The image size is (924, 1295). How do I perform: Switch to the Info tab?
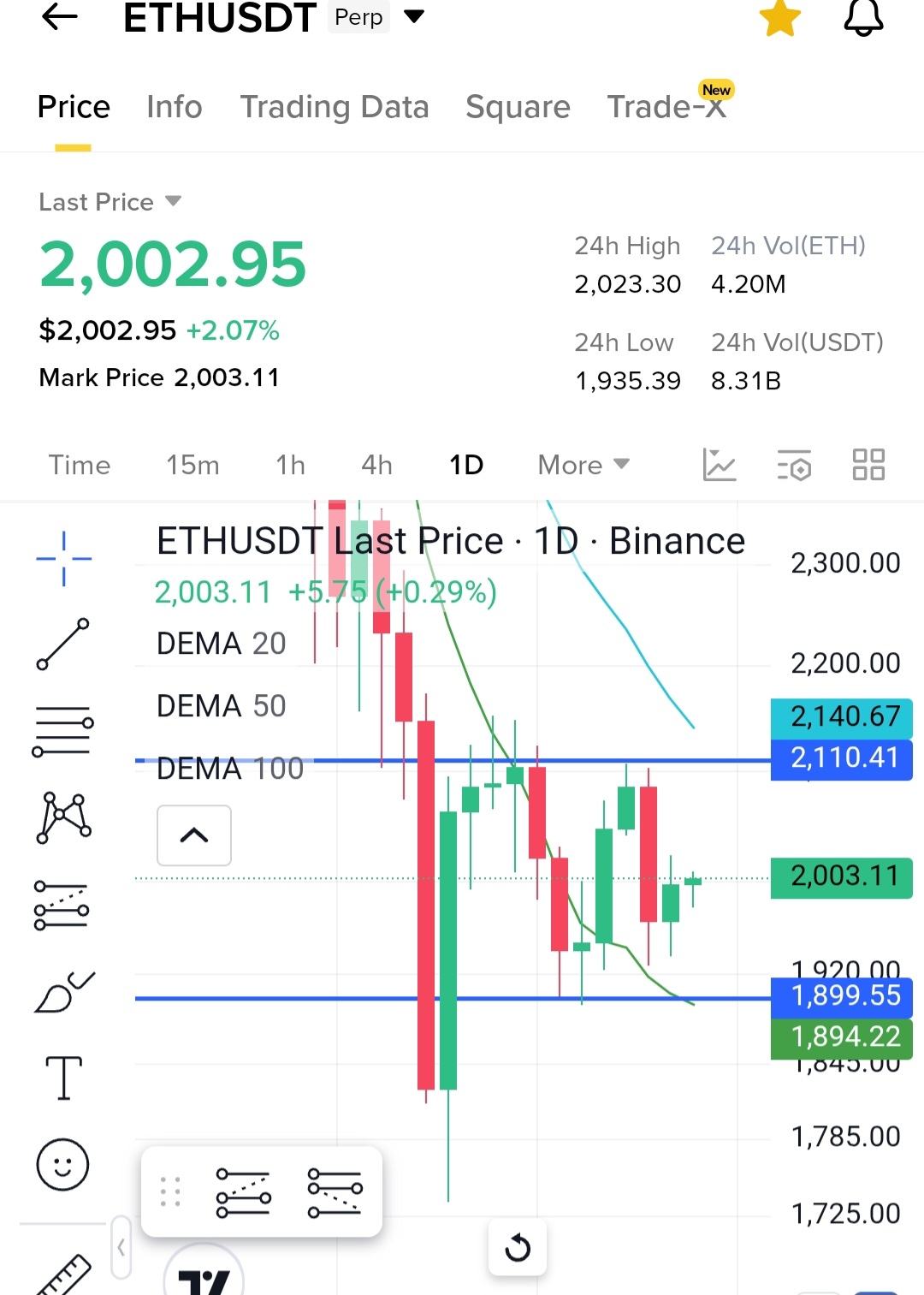(175, 107)
